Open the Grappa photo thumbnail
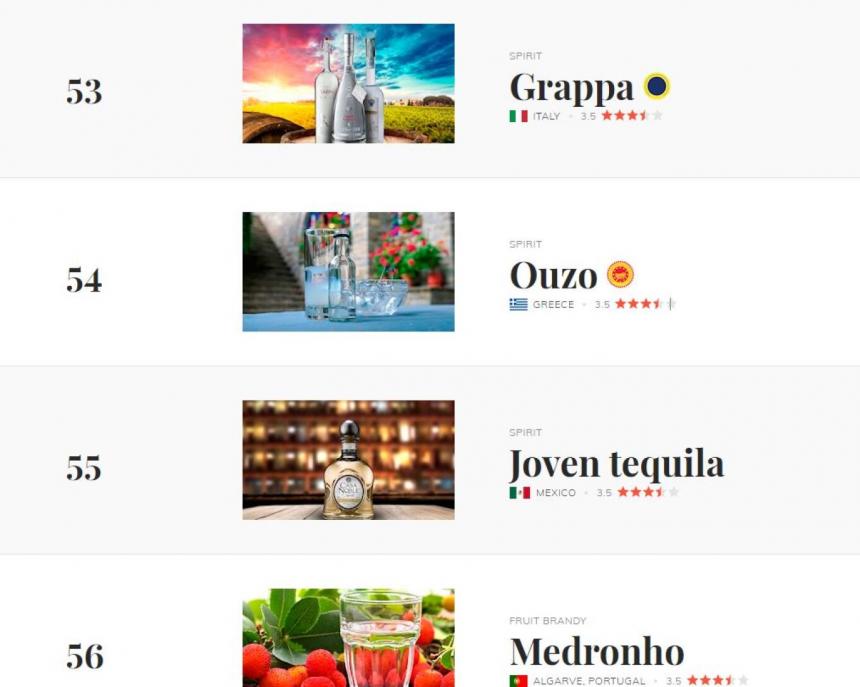Viewport: 860px width, 687px height. click(348, 84)
